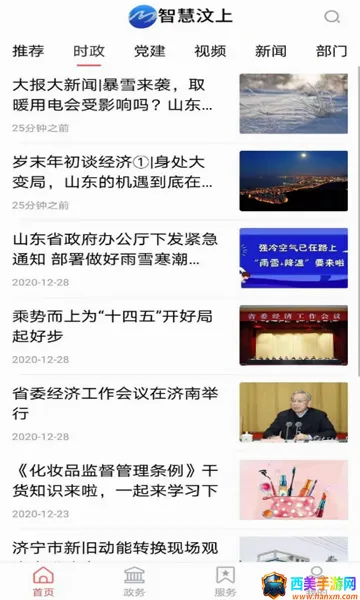Go to the 政务 bottom tab
Image resolution: width=360 pixels, height=600 pixels.
click(134, 581)
